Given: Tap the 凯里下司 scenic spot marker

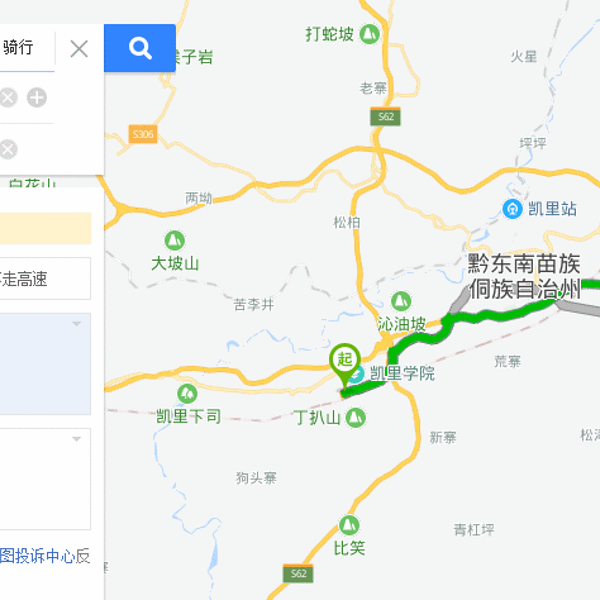Looking at the screenshot, I should tap(187, 394).
